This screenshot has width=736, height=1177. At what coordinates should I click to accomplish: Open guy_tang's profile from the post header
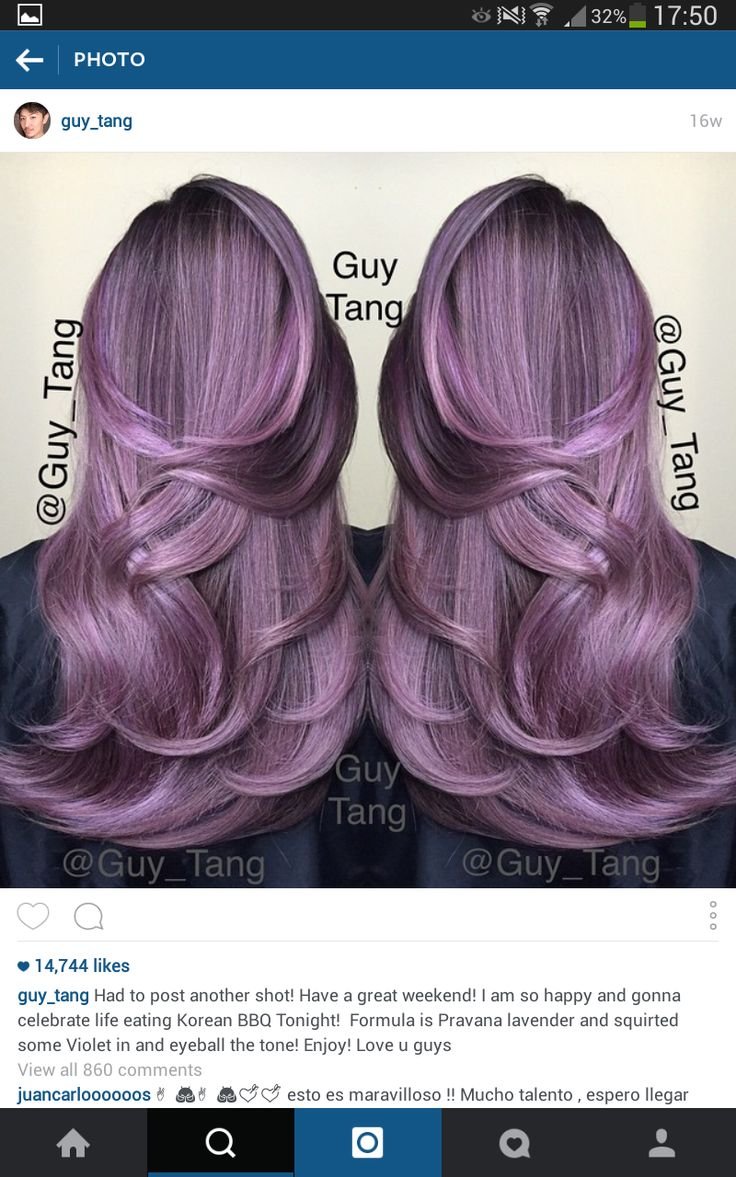coord(97,121)
